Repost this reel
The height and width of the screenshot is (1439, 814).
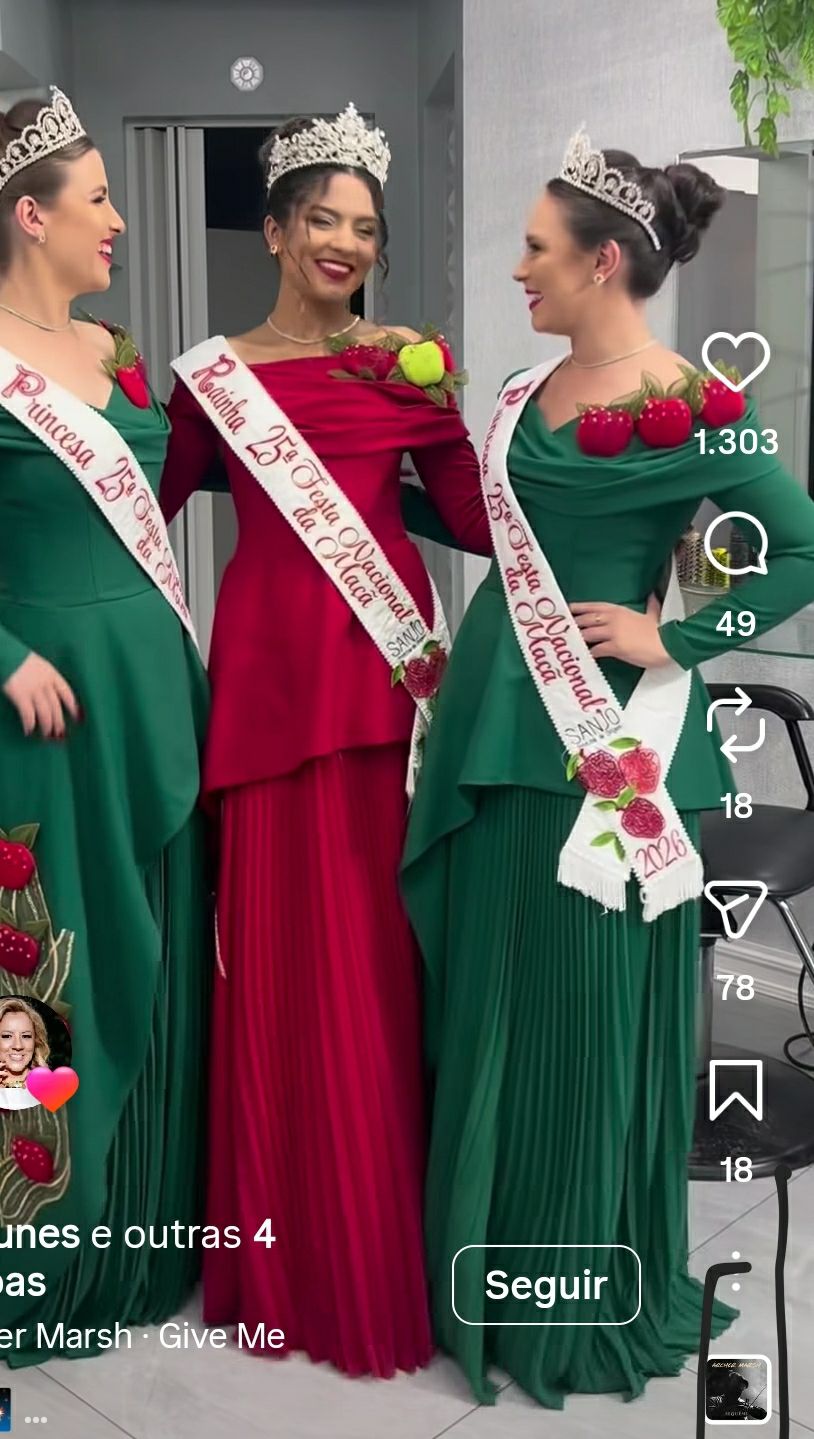736,726
